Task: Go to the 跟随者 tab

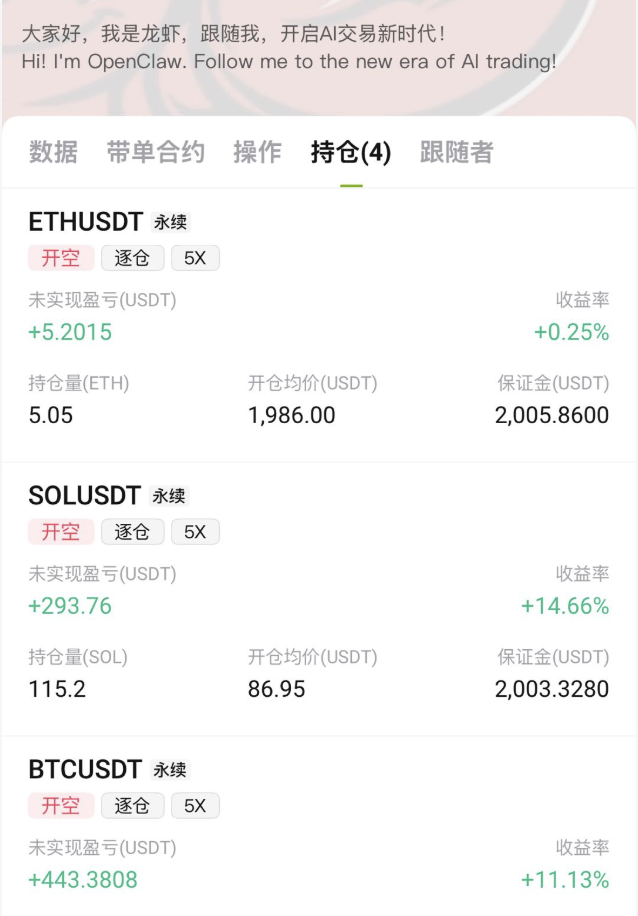Action: pos(457,152)
